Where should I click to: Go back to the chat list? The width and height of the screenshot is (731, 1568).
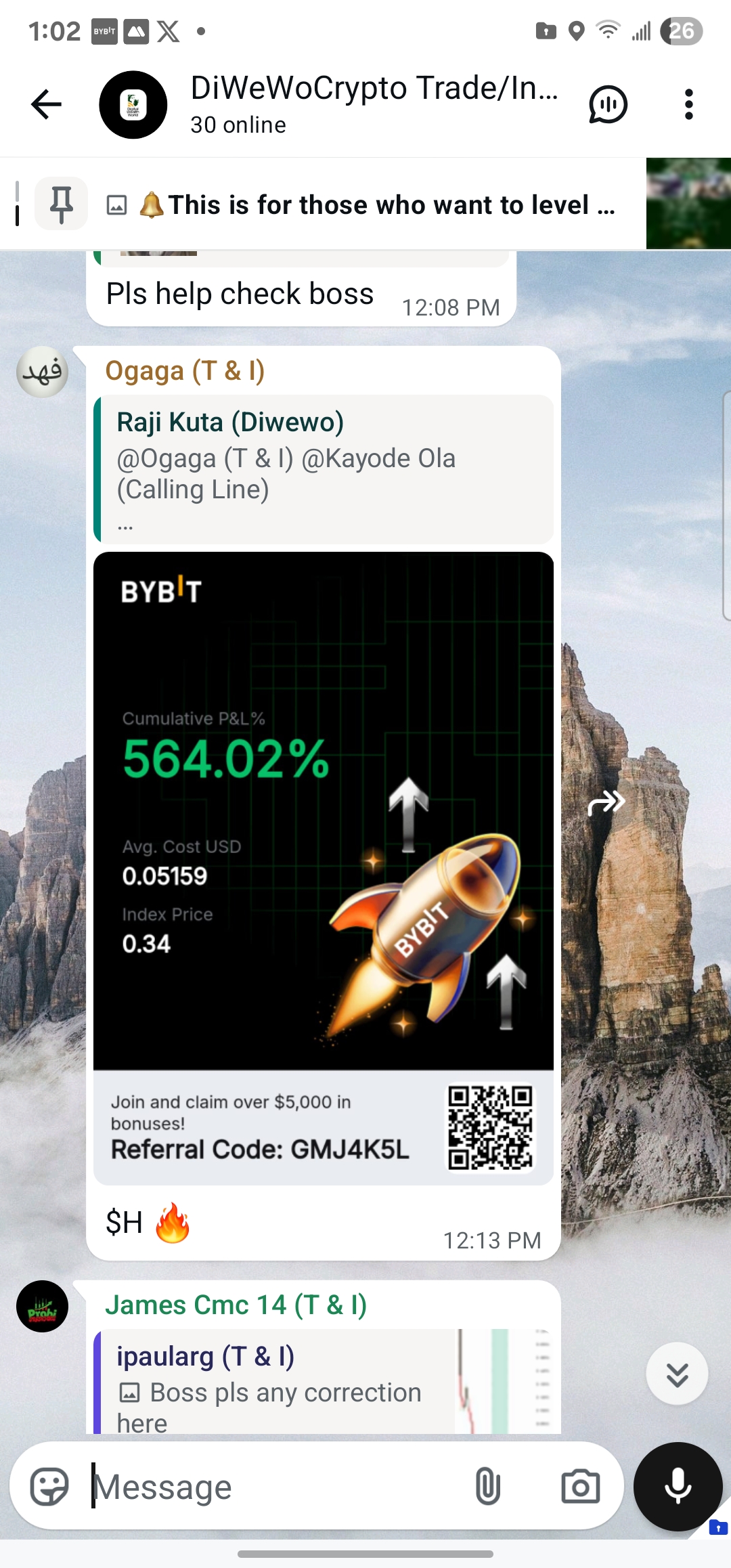tap(46, 104)
